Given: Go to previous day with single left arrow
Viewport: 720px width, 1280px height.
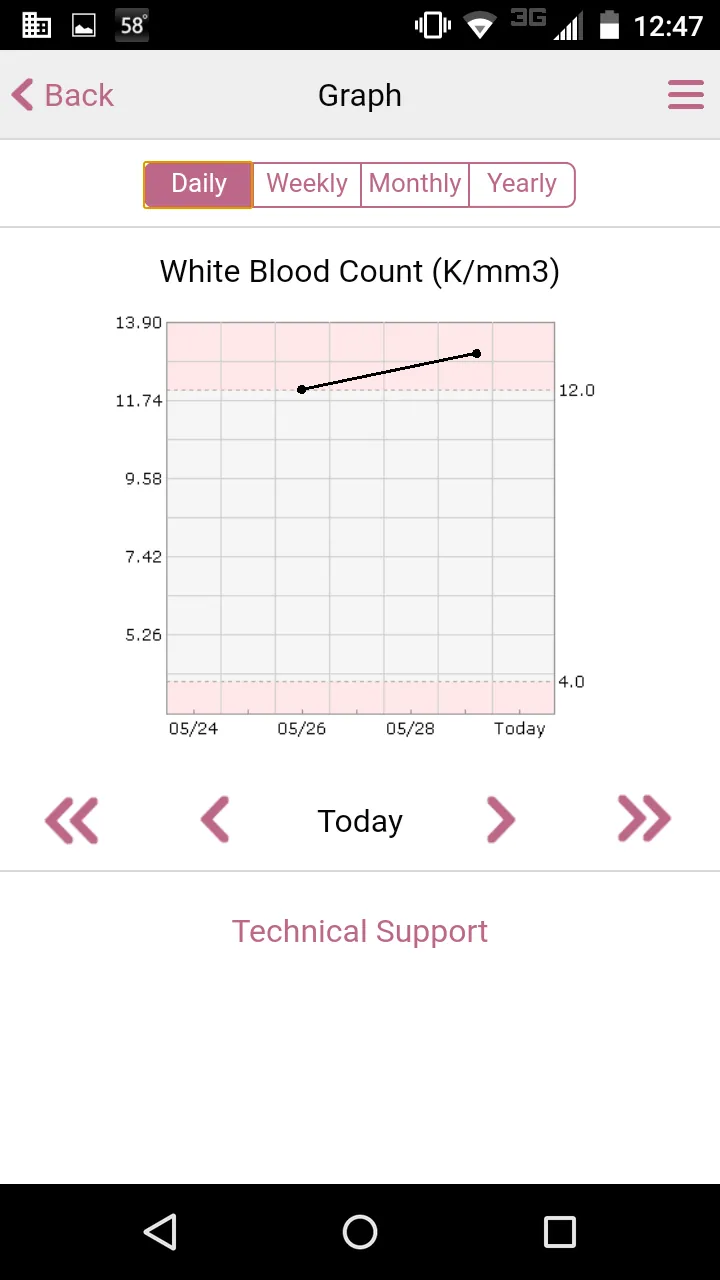Looking at the screenshot, I should (216, 820).
